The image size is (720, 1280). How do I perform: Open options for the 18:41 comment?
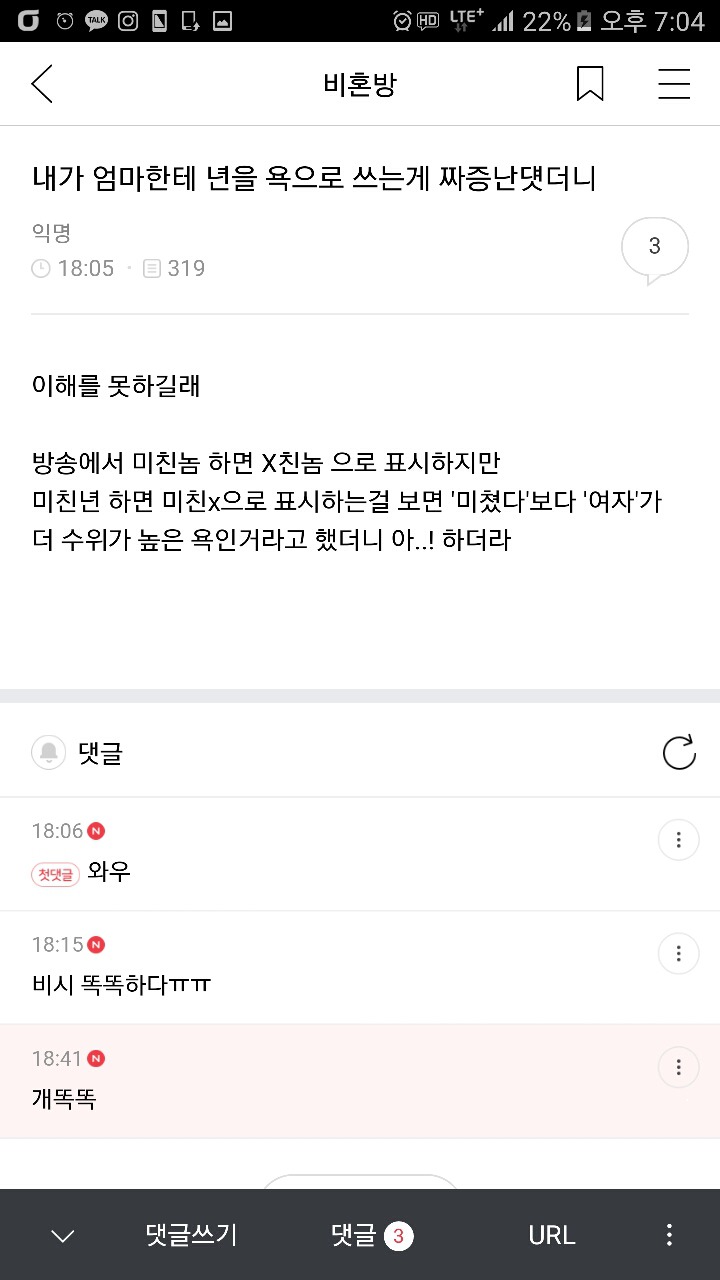tap(678, 1068)
